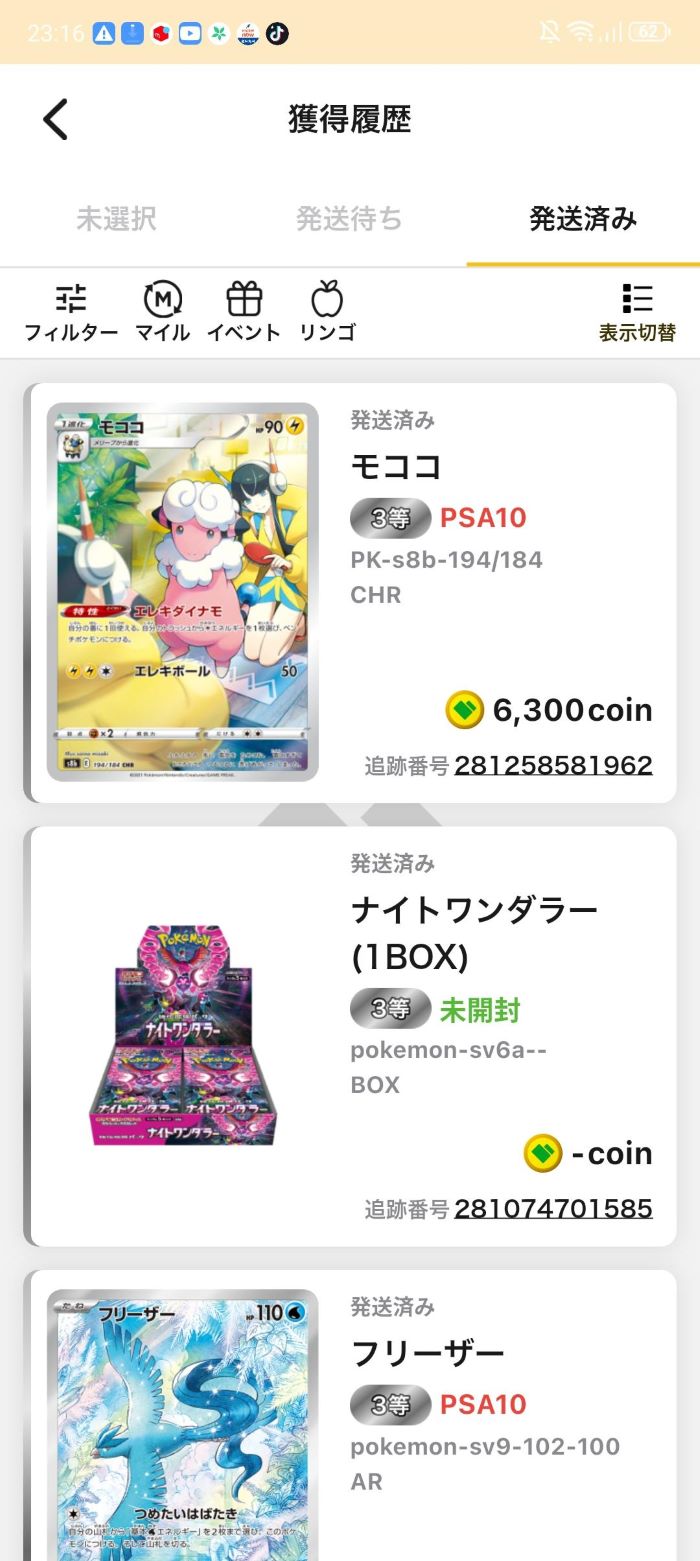700x1561 pixels.
Task: Tap the リンゴ apple filter
Action: click(327, 312)
